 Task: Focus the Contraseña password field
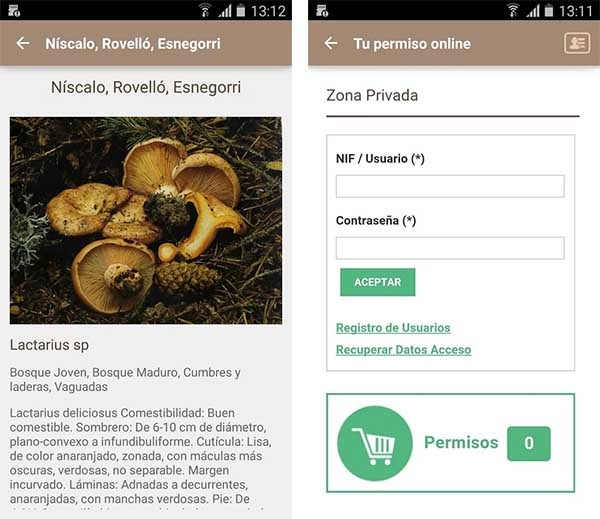click(x=450, y=248)
